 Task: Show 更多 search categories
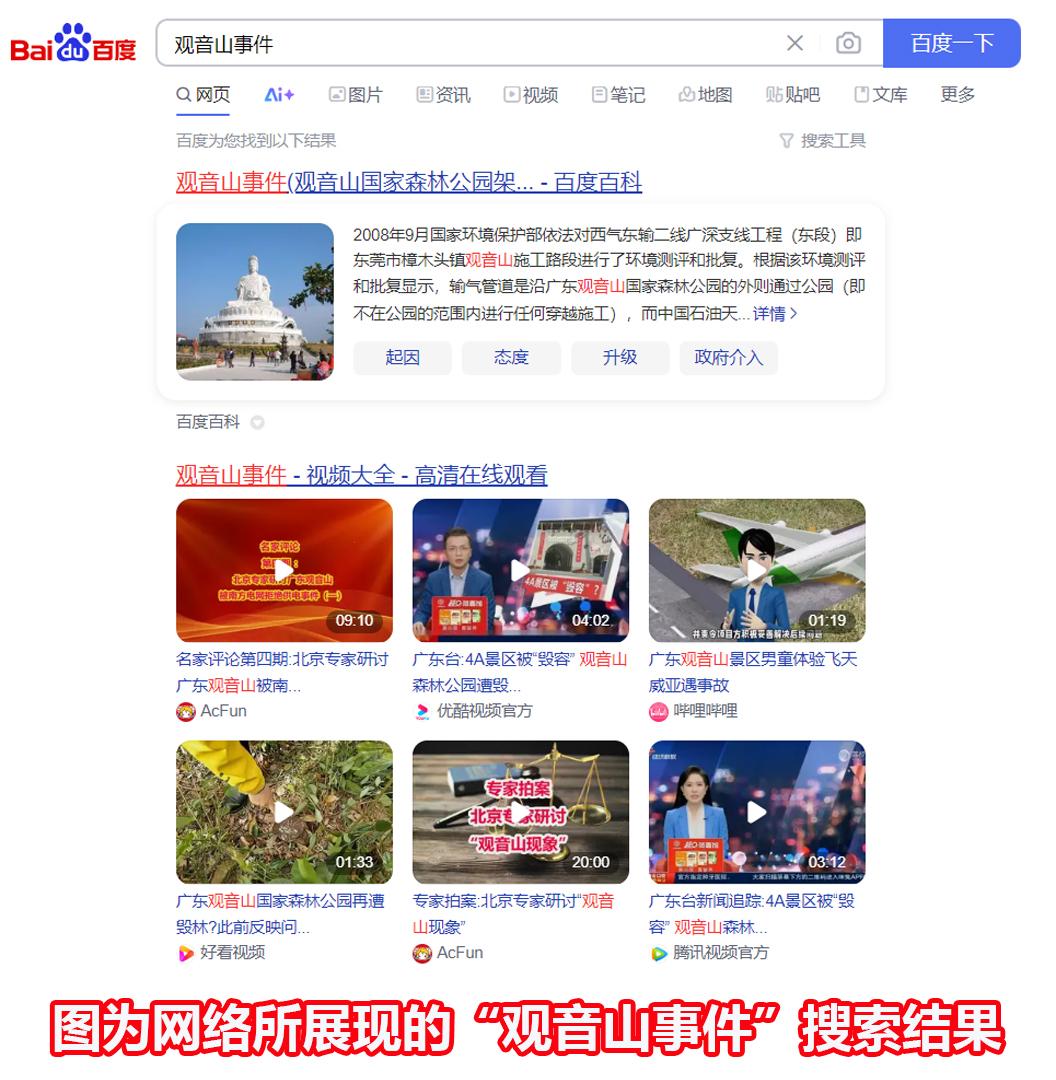click(x=957, y=95)
